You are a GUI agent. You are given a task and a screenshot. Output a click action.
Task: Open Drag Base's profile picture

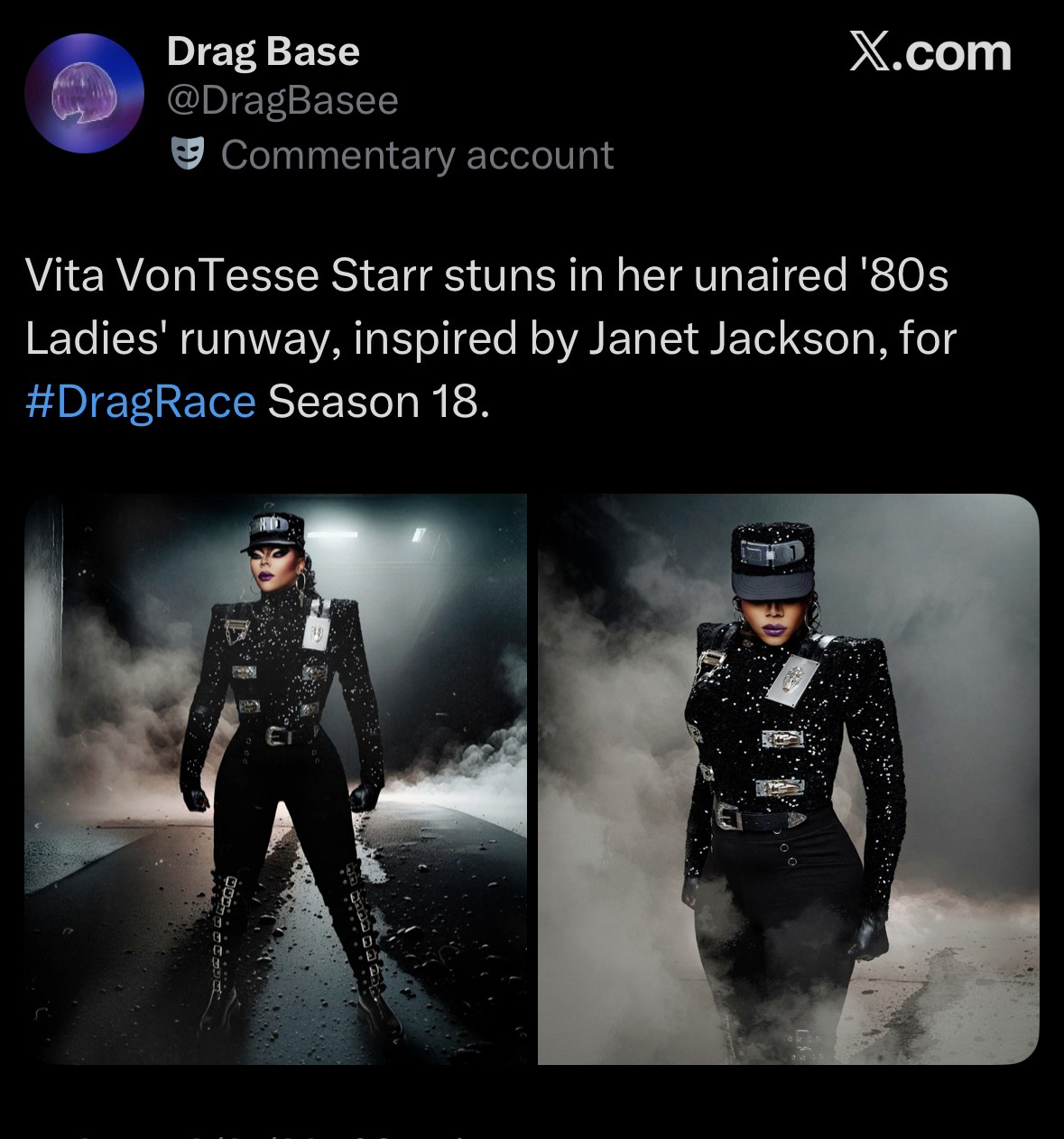click(x=84, y=94)
